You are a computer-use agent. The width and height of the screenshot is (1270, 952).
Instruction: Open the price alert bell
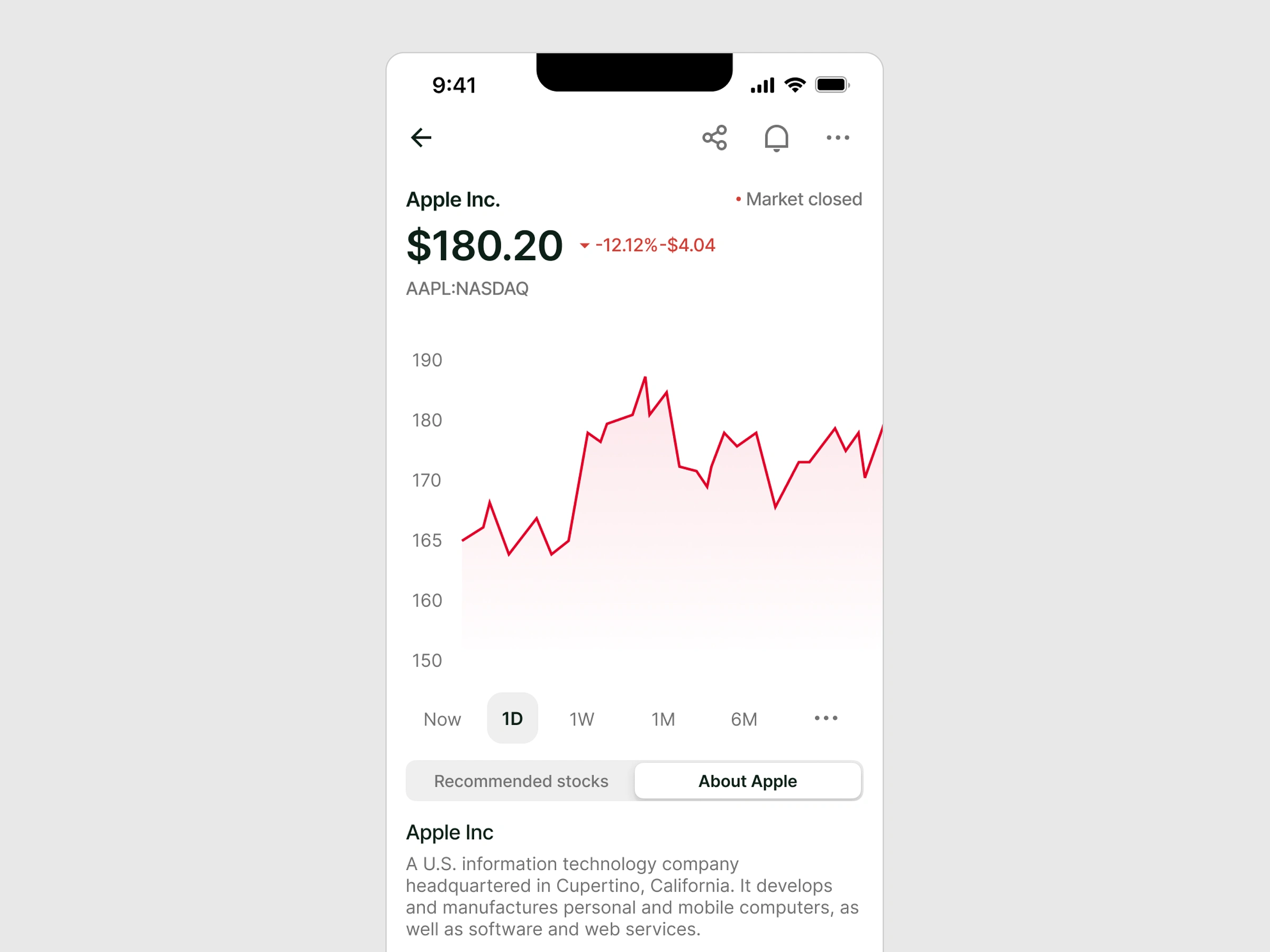776,138
